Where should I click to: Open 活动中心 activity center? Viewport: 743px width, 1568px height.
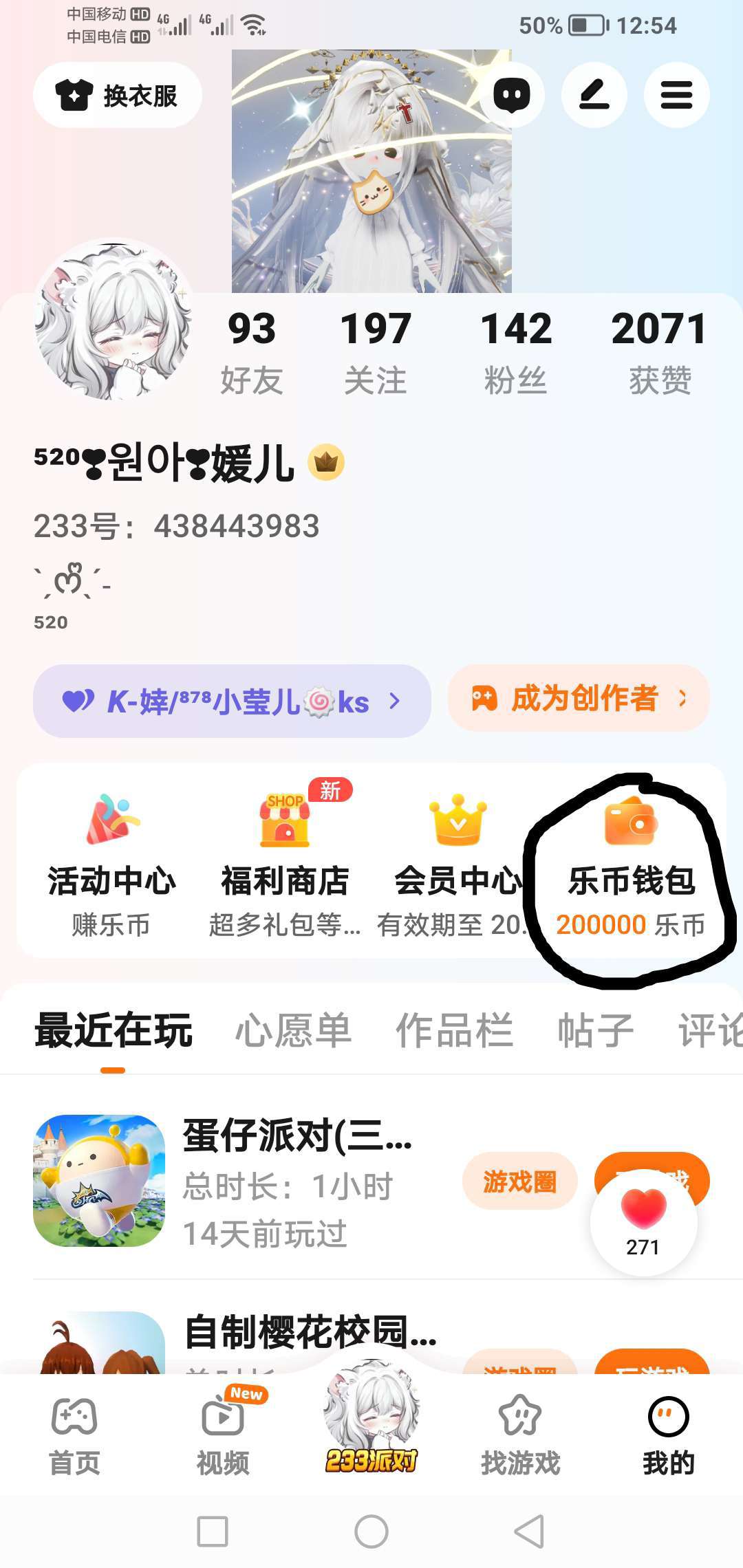click(x=111, y=863)
